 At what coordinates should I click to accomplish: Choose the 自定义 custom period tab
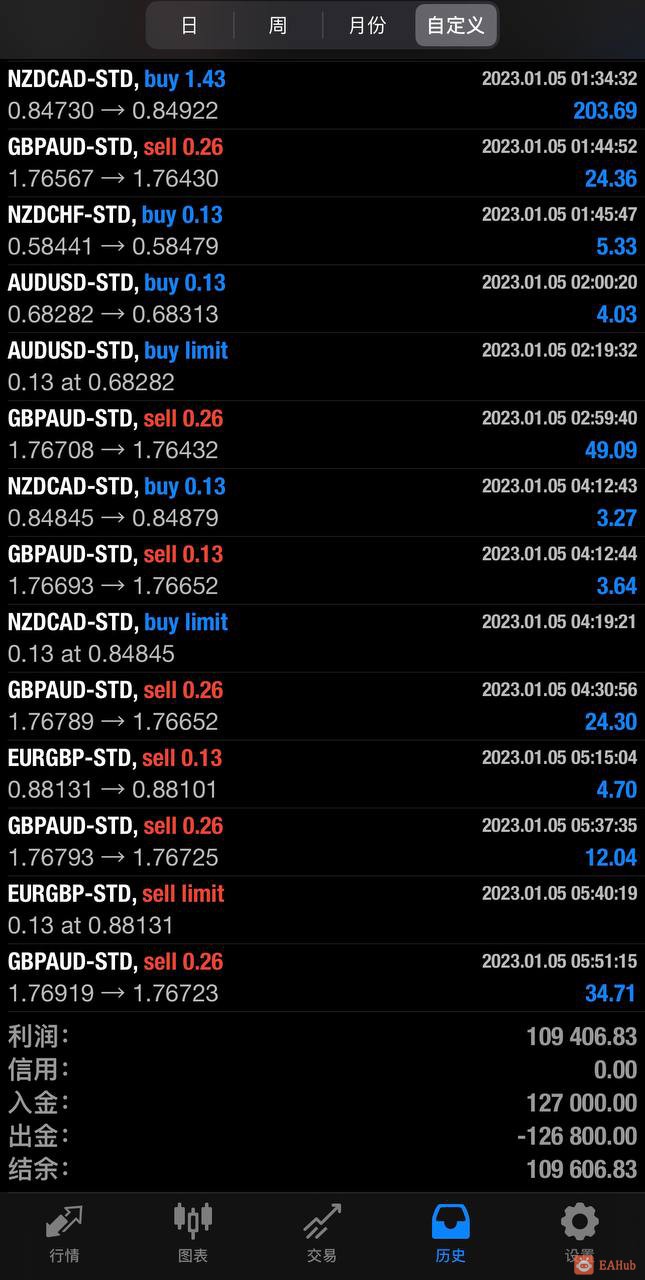(x=456, y=26)
